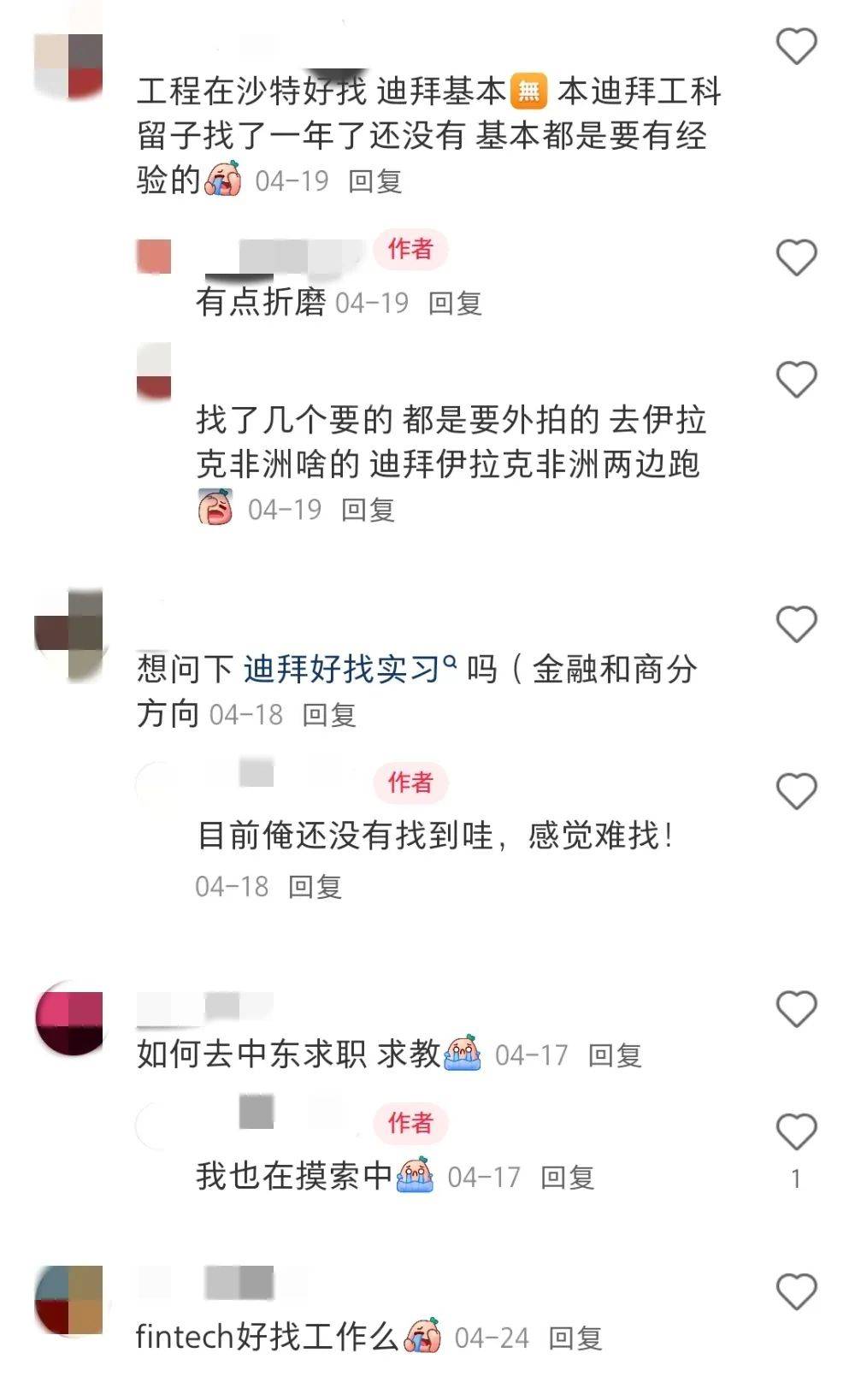Like the author's 有点折磨 reply

tap(796, 257)
